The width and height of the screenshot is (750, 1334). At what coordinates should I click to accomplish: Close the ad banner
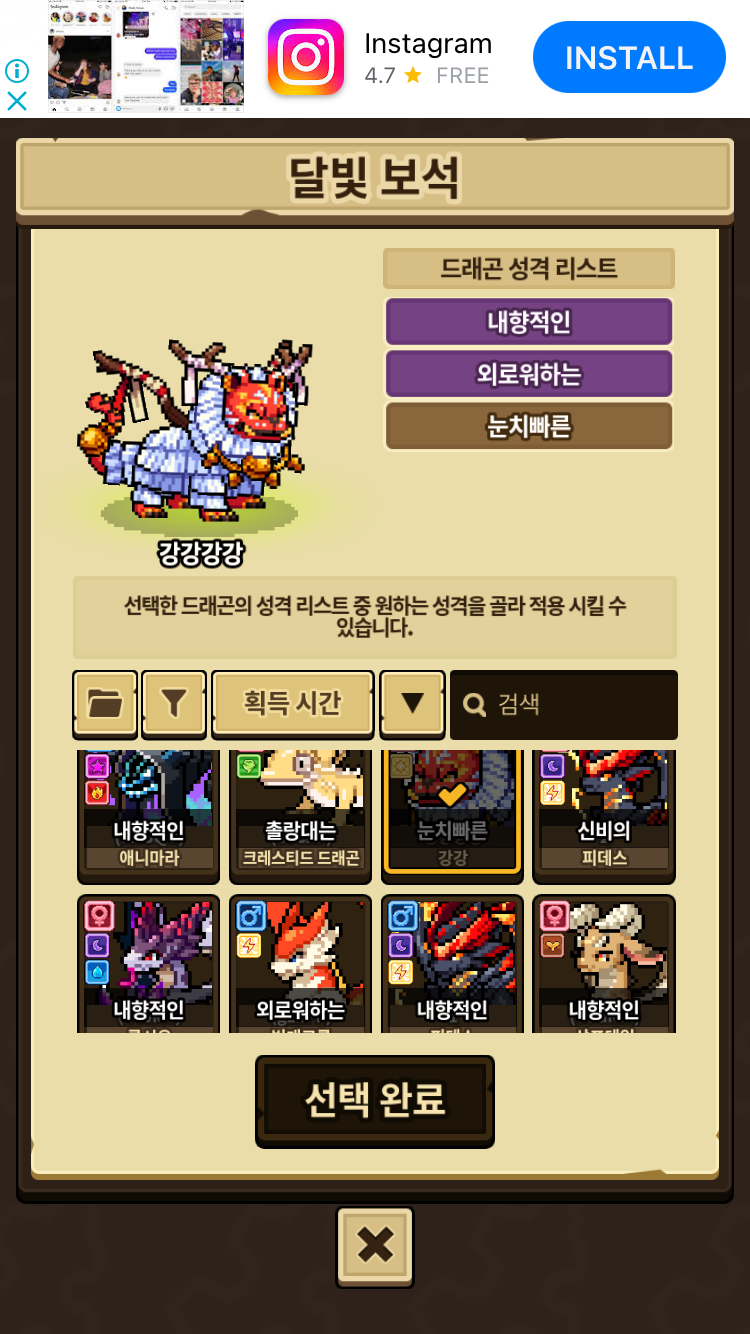(x=16, y=100)
